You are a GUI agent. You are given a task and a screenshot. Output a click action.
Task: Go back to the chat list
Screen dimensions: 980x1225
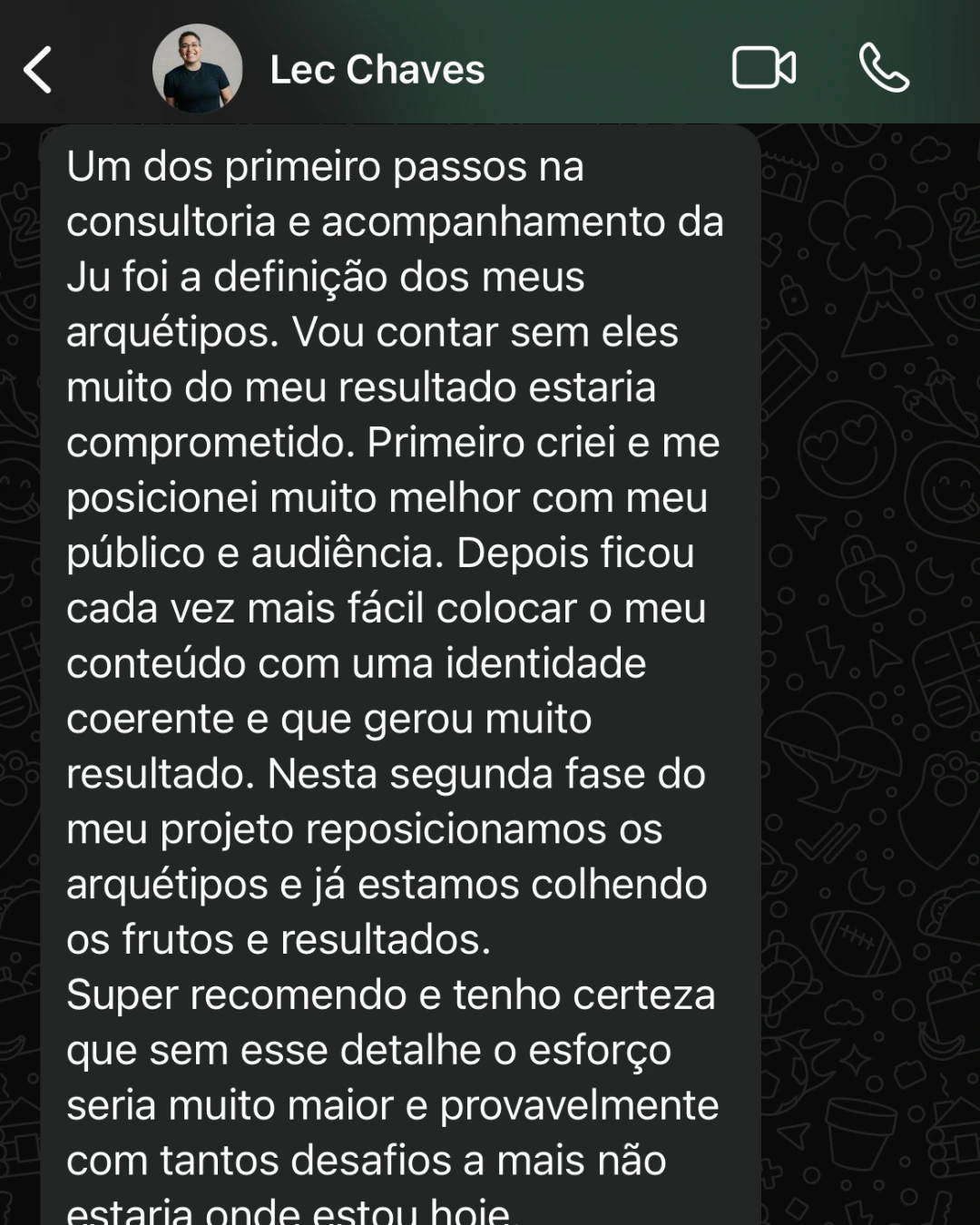pos(38,70)
